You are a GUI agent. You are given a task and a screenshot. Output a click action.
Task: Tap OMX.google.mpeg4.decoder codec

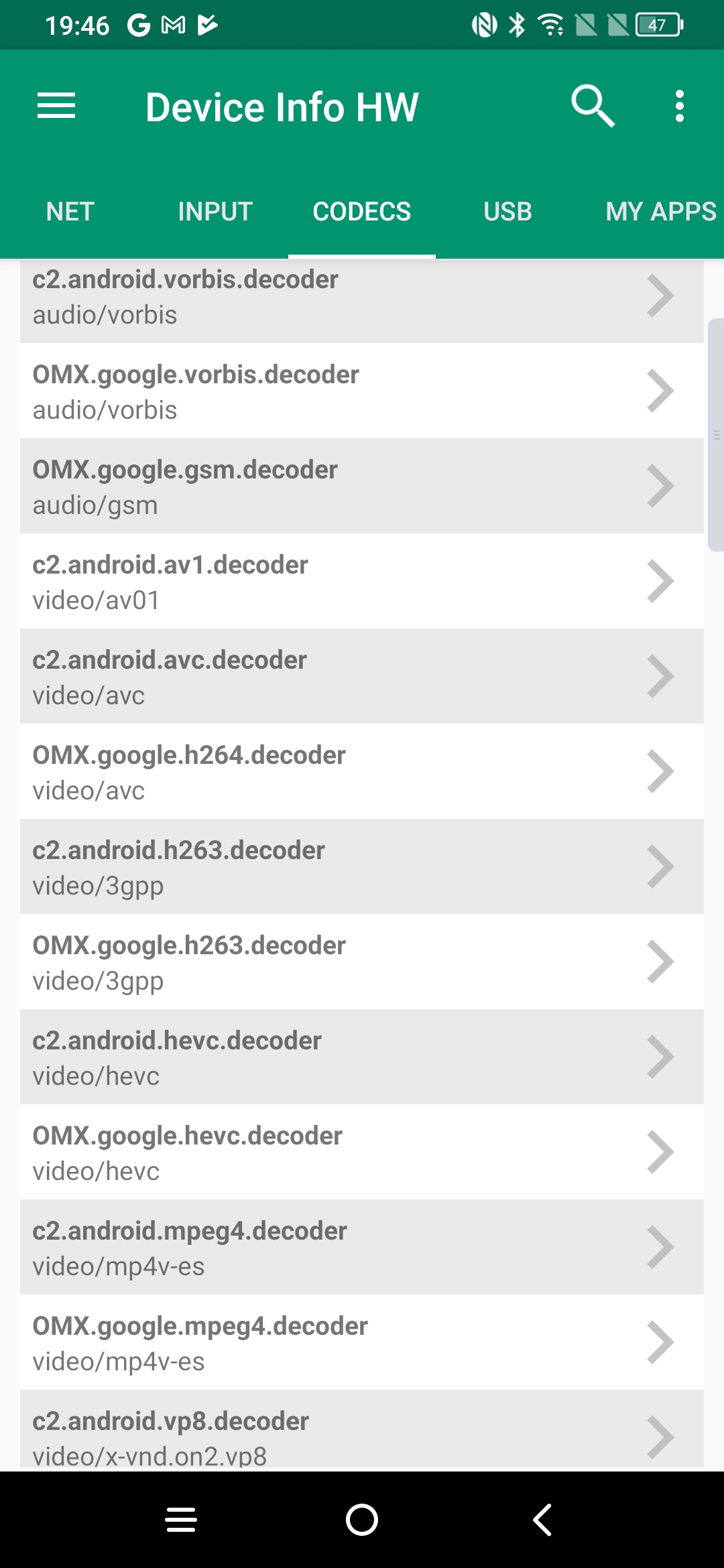pos(362,1343)
